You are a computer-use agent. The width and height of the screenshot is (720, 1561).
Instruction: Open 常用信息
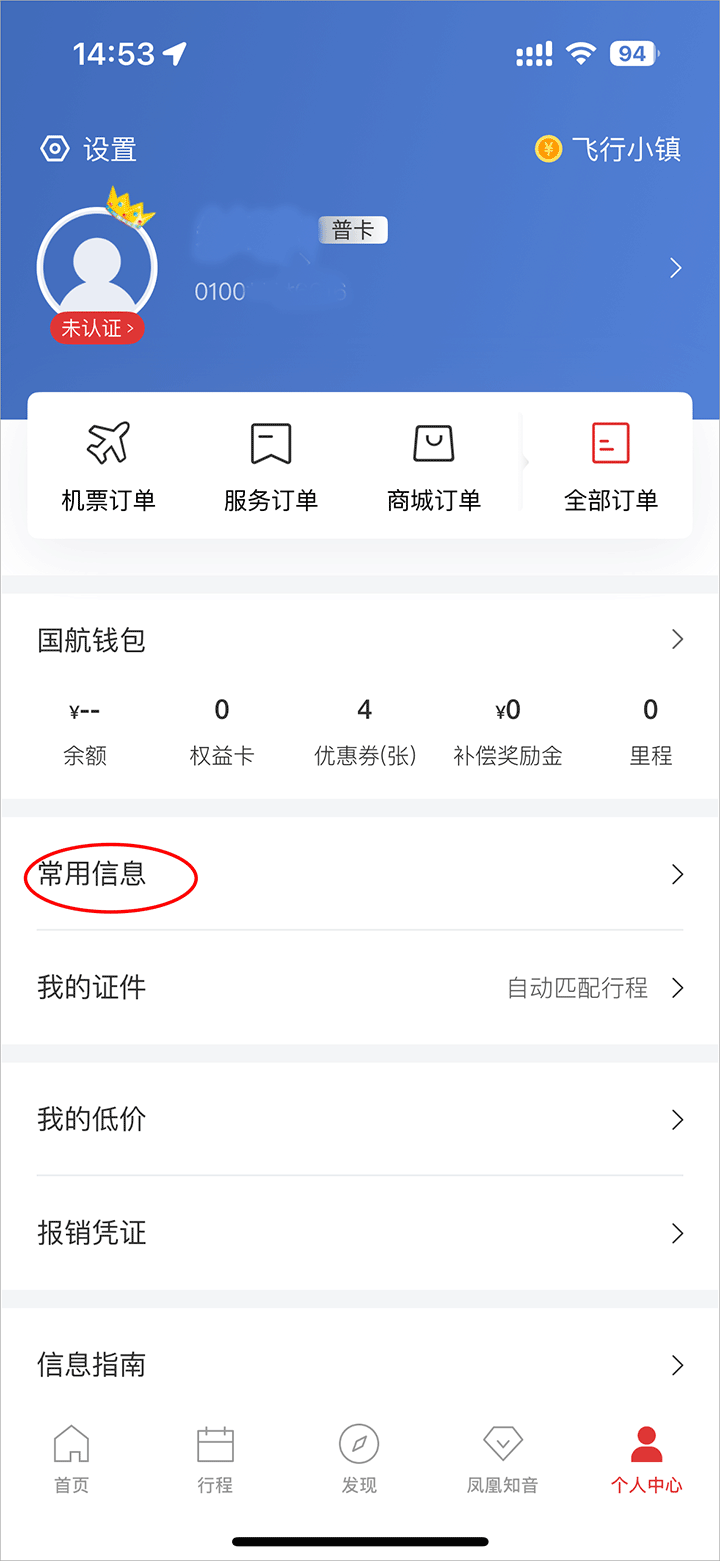click(360, 874)
